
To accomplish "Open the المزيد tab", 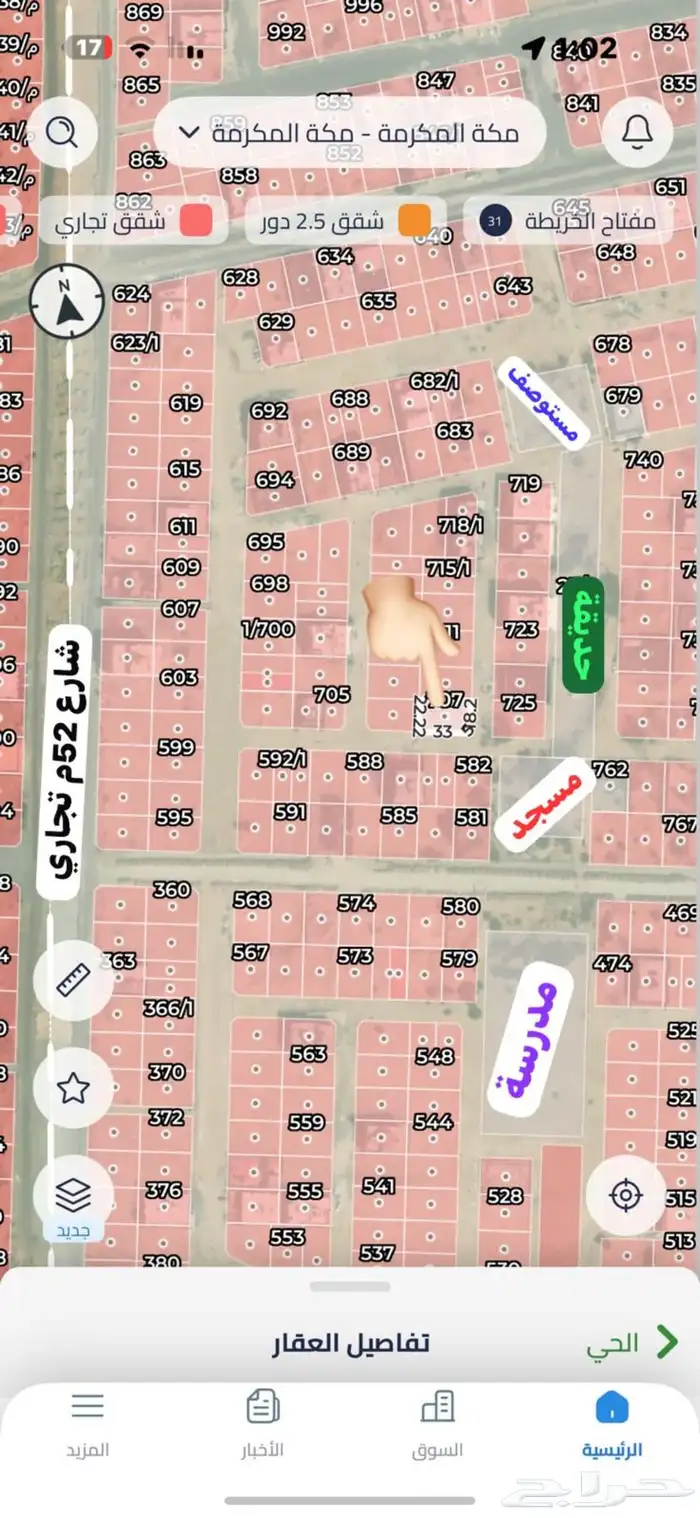I will 88,1424.
